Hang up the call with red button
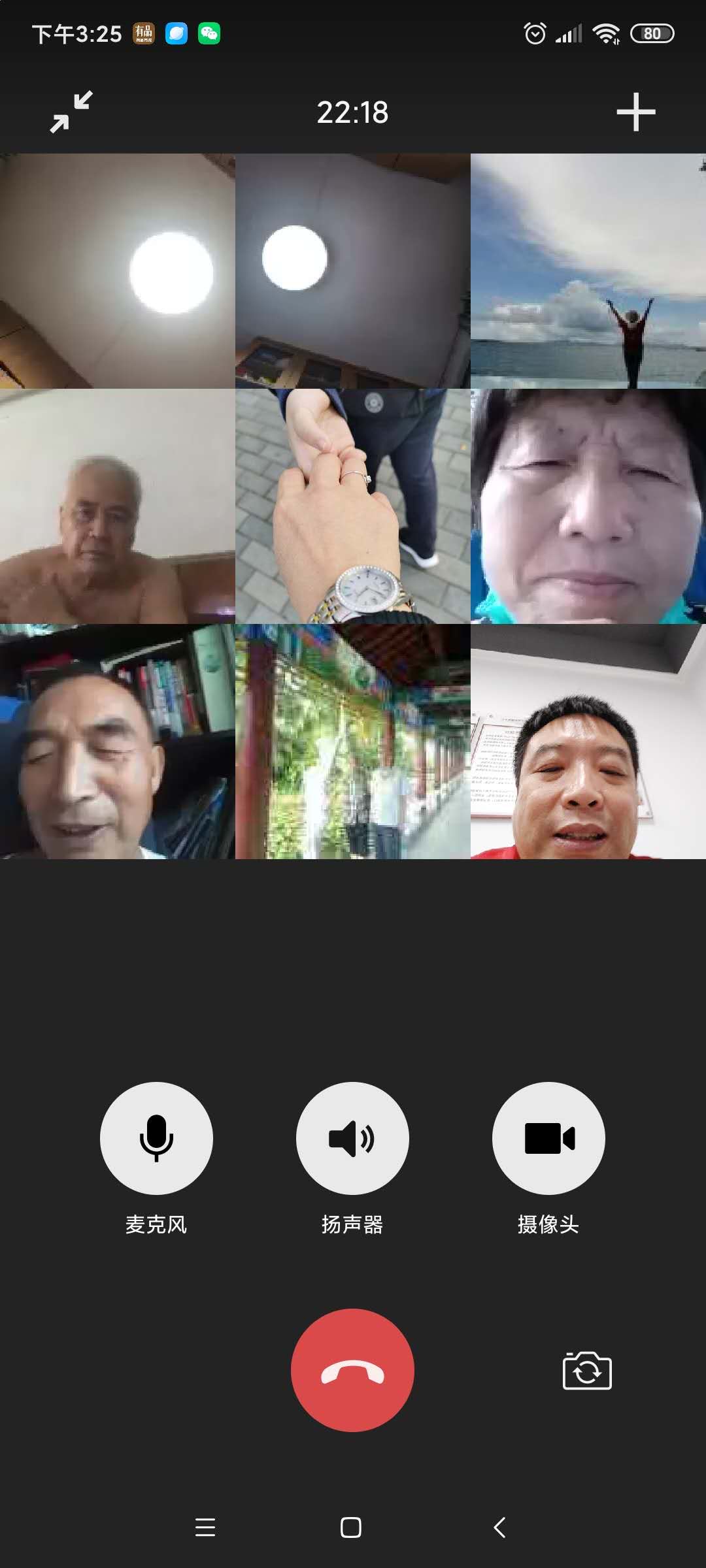This screenshot has height=1568, width=706. [352, 1370]
